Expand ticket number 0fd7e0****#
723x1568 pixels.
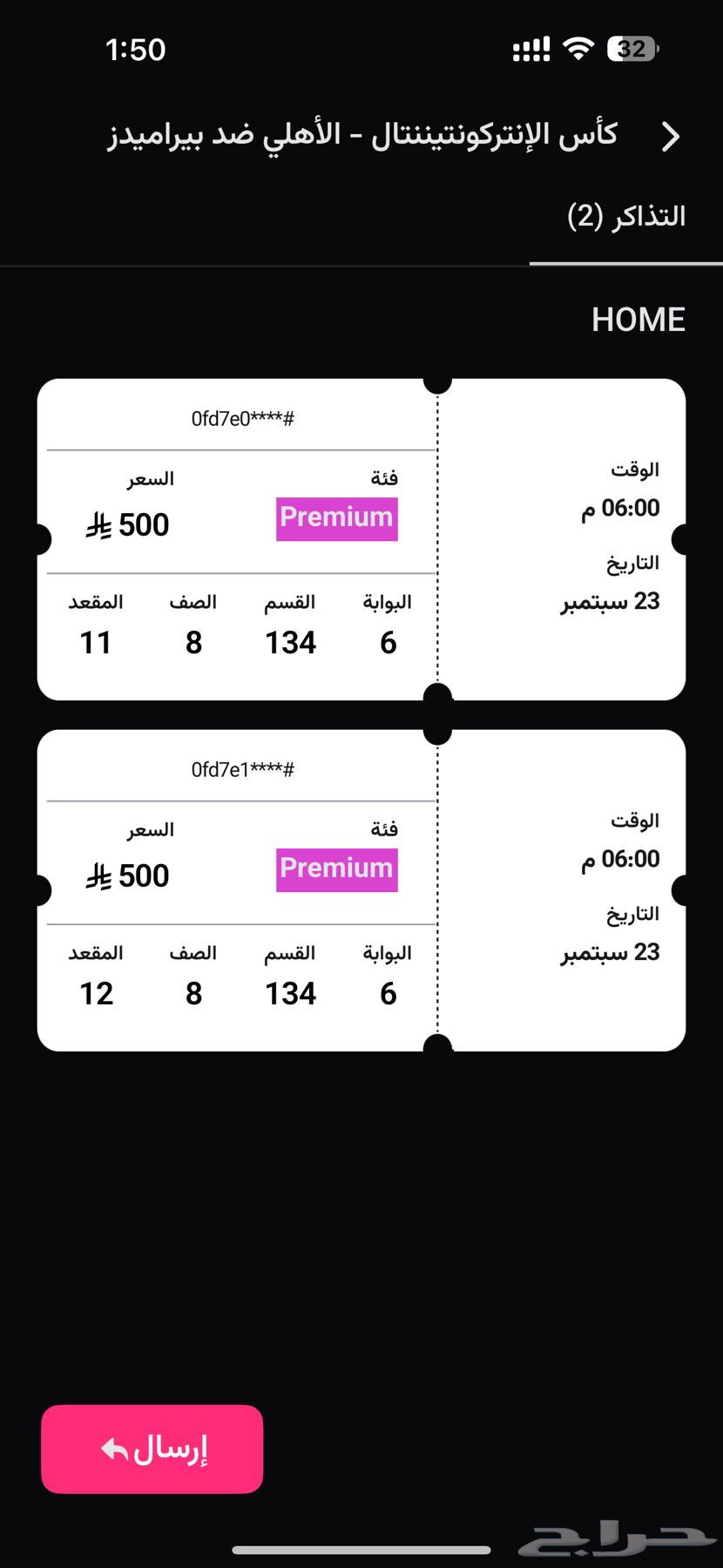point(242,418)
